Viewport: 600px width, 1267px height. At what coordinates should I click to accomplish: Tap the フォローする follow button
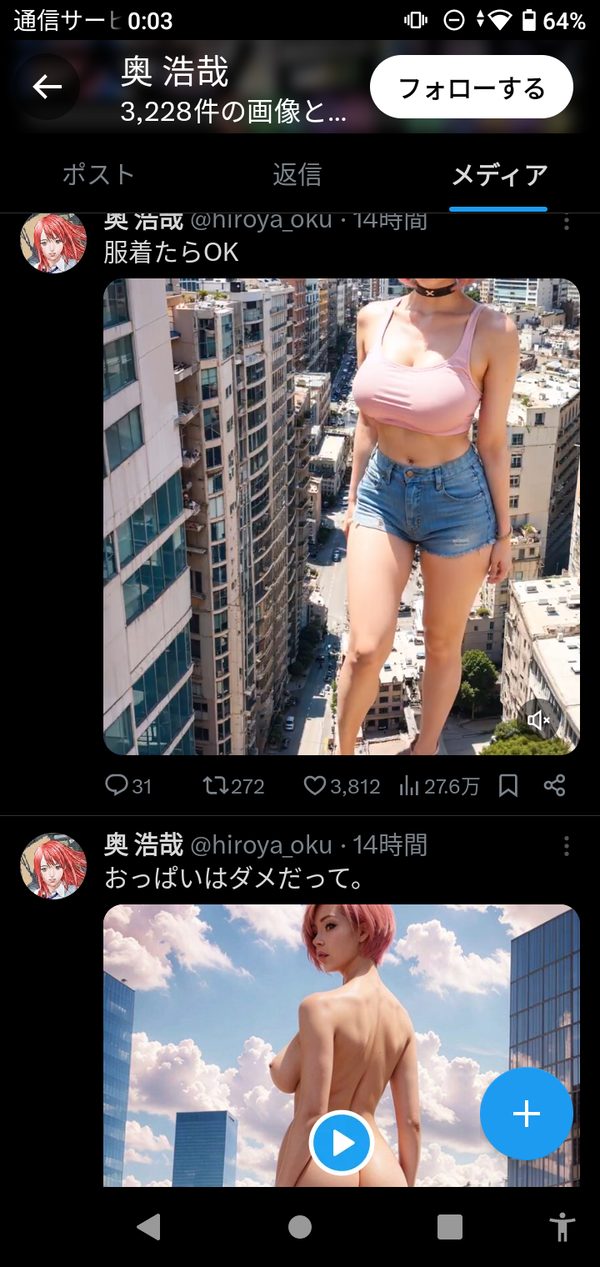click(471, 88)
